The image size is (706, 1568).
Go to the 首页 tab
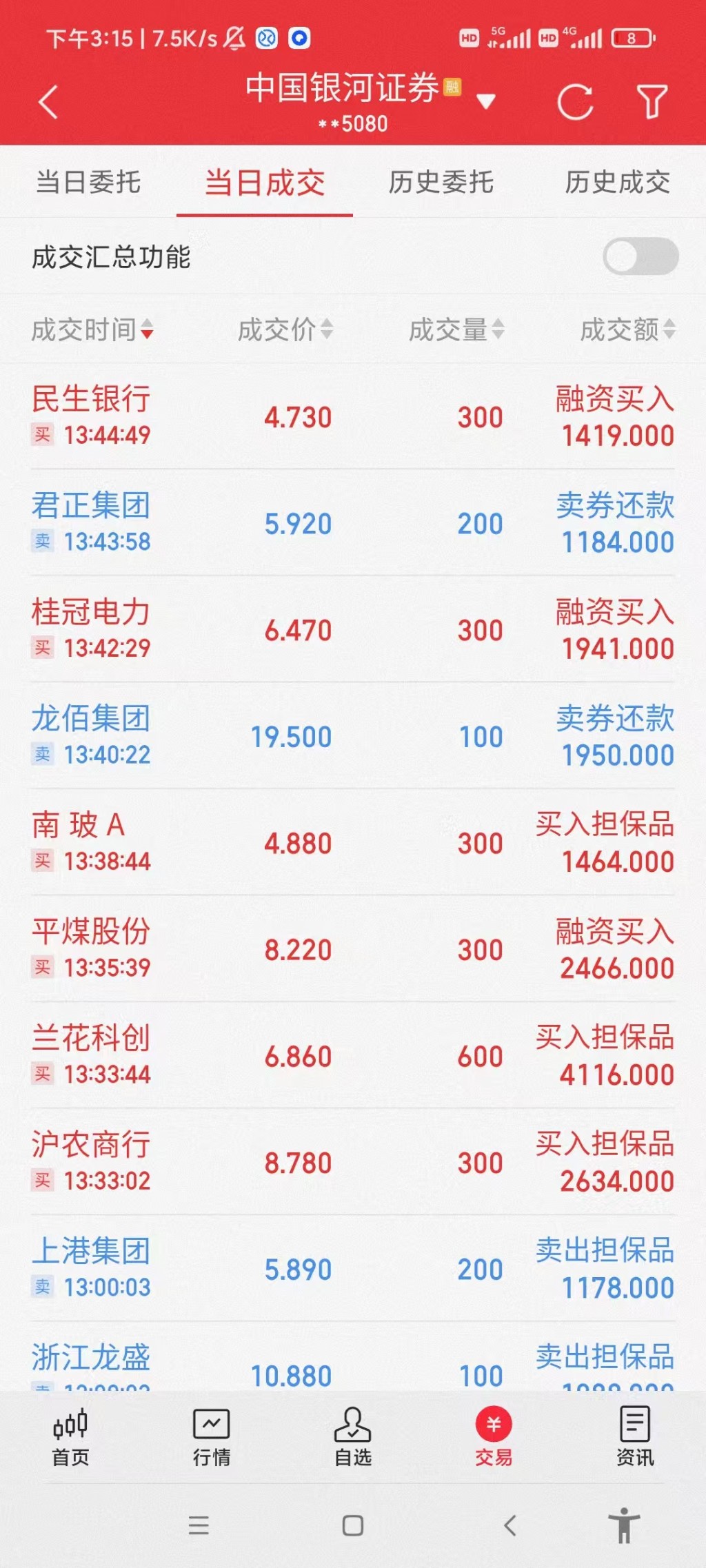(70, 1436)
